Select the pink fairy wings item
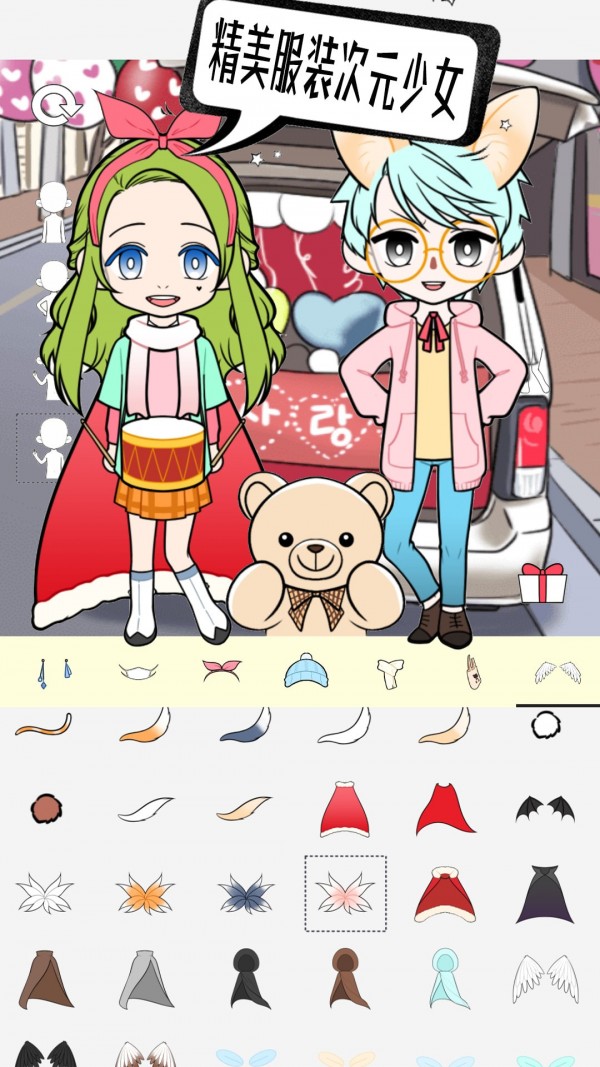This screenshot has height=1067, width=600. click(345, 893)
